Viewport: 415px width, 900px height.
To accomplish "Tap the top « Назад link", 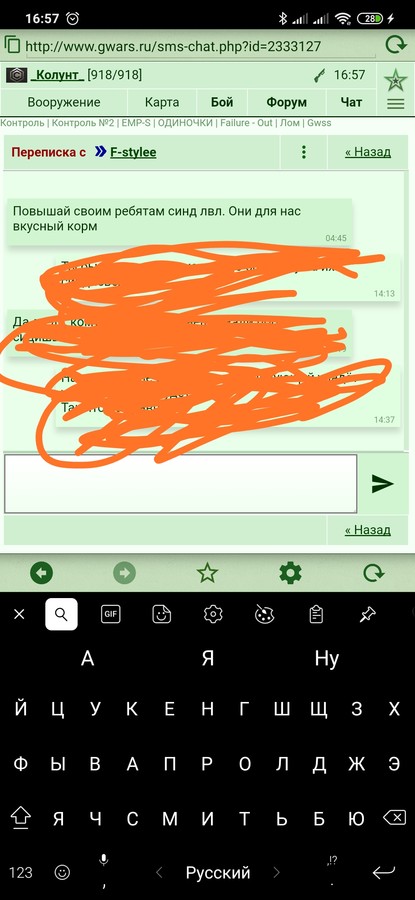I will point(368,152).
